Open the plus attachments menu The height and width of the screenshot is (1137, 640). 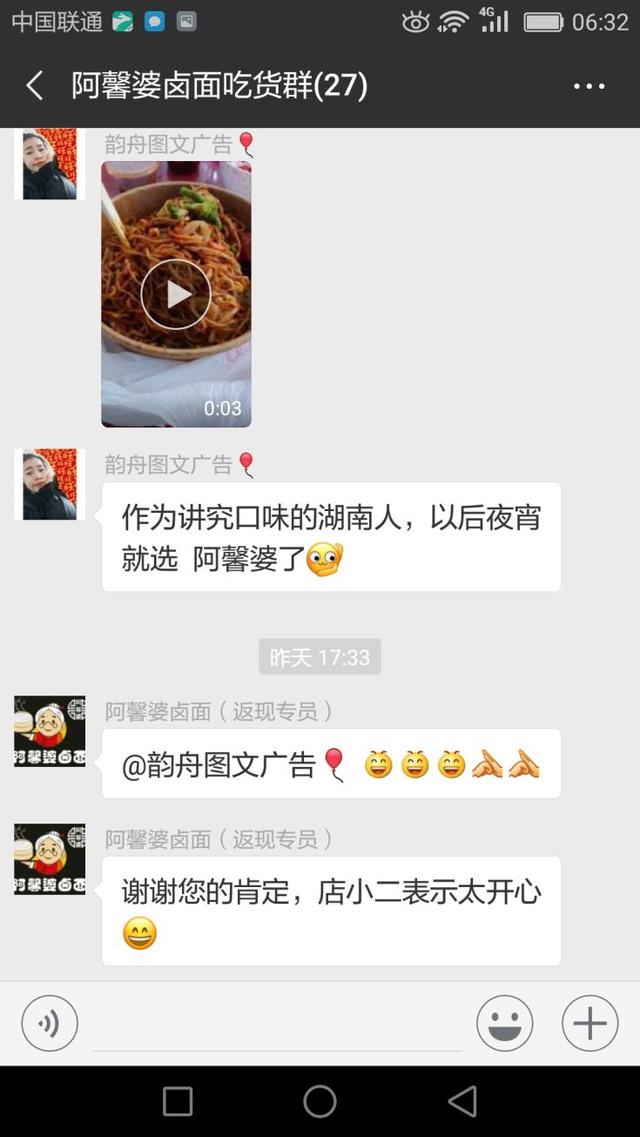(x=589, y=1023)
